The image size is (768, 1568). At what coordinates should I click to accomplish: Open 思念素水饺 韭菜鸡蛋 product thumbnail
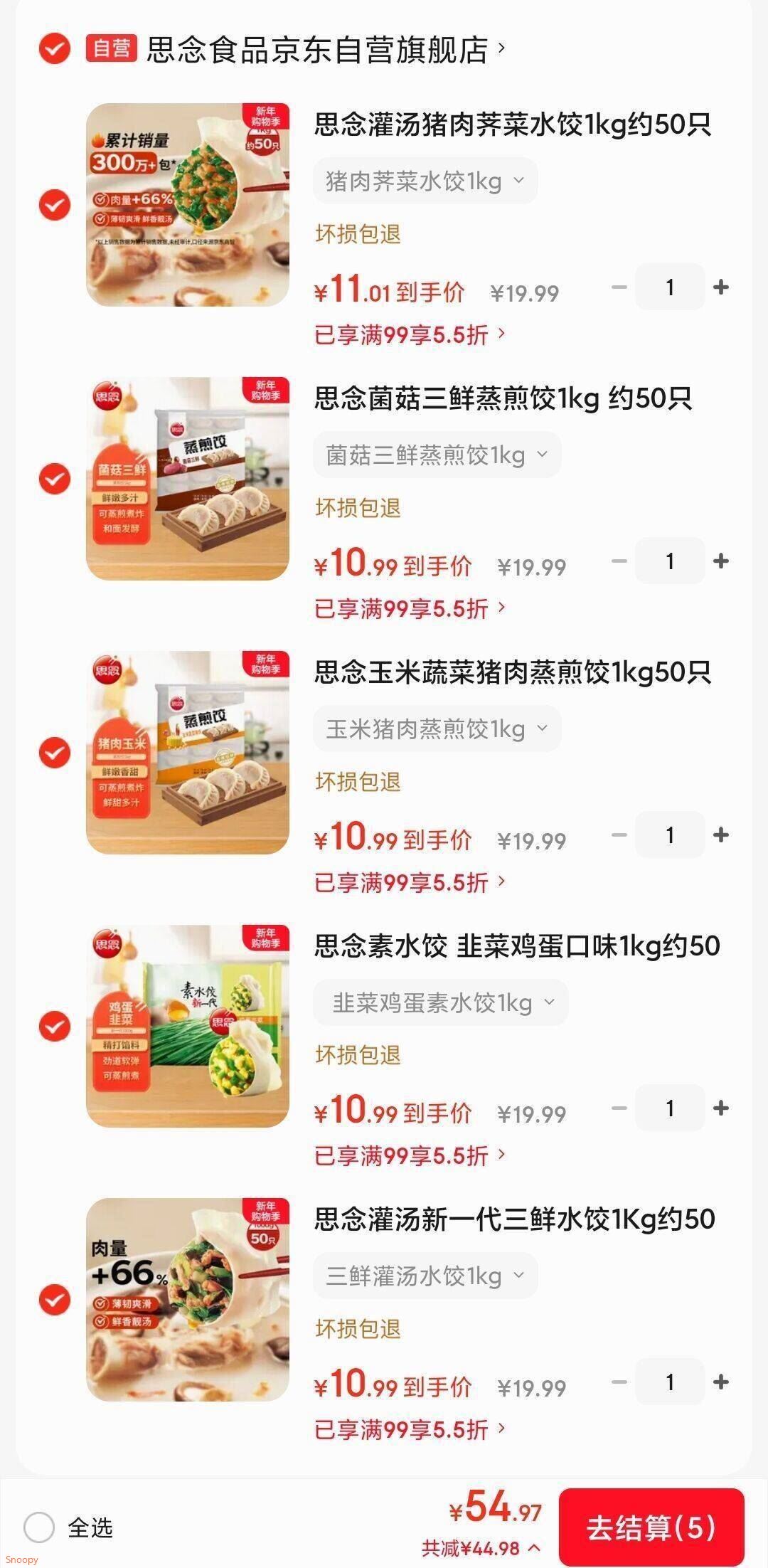coord(188,1026)
